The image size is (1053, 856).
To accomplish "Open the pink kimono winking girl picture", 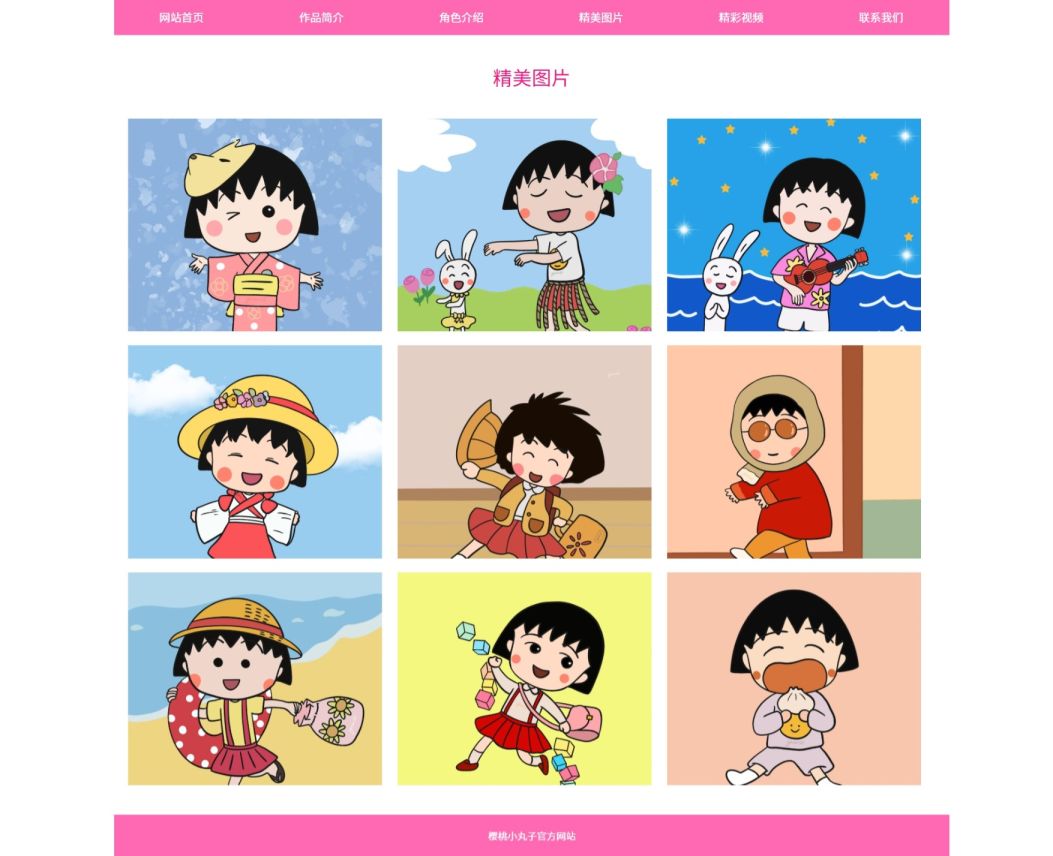I will point(255,225).
